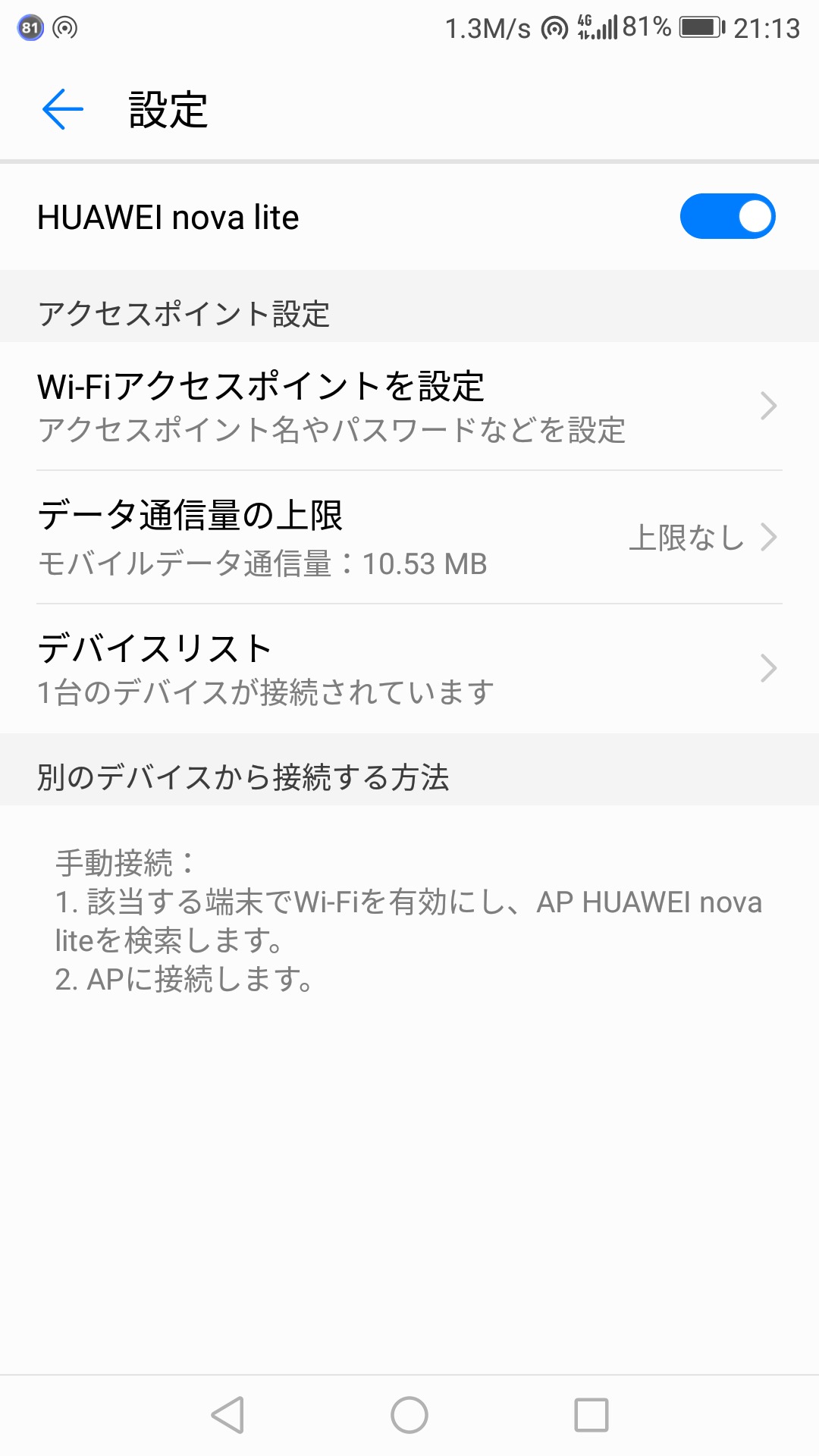
Task: Open recent apps from the navigation bar
Action: (x=591, y=1415)
